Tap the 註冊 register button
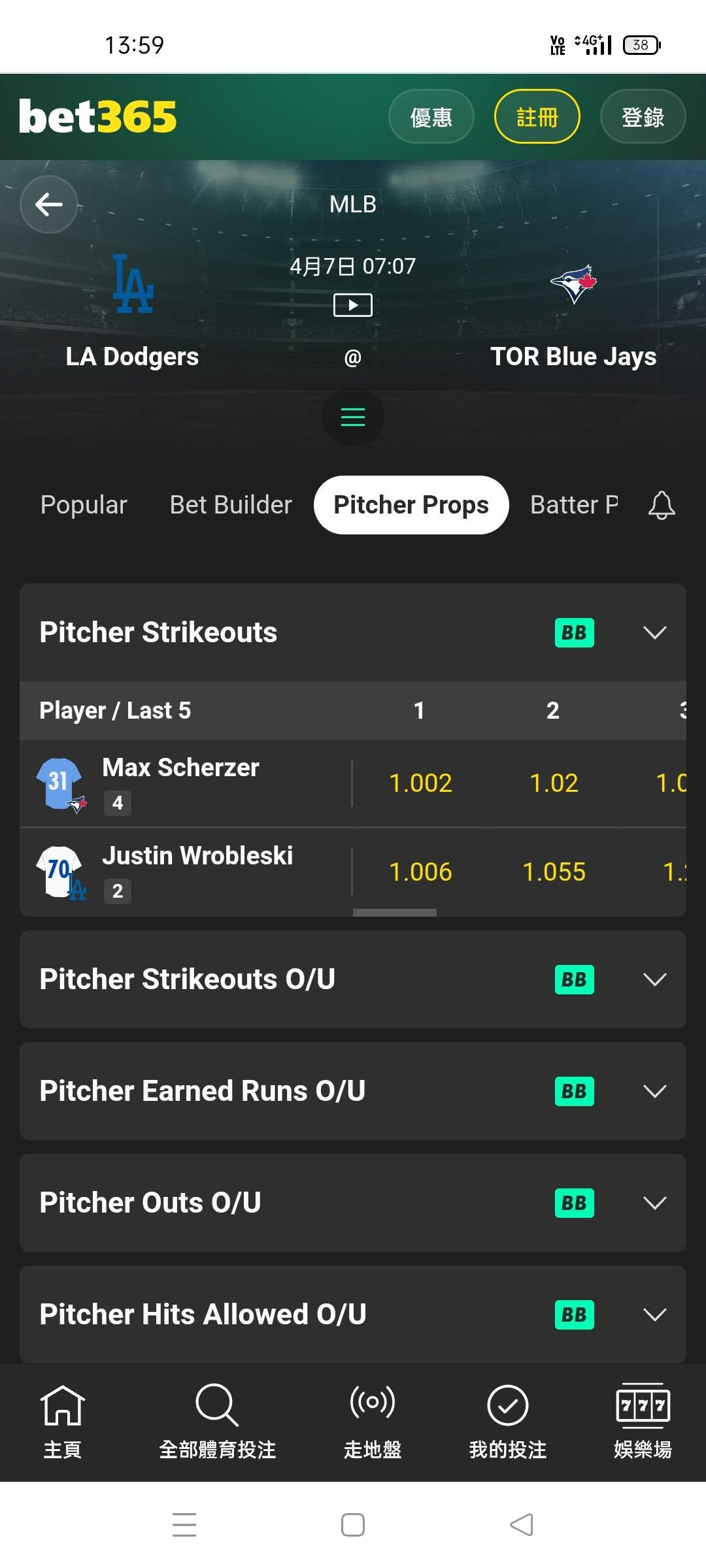 point(537,117)
